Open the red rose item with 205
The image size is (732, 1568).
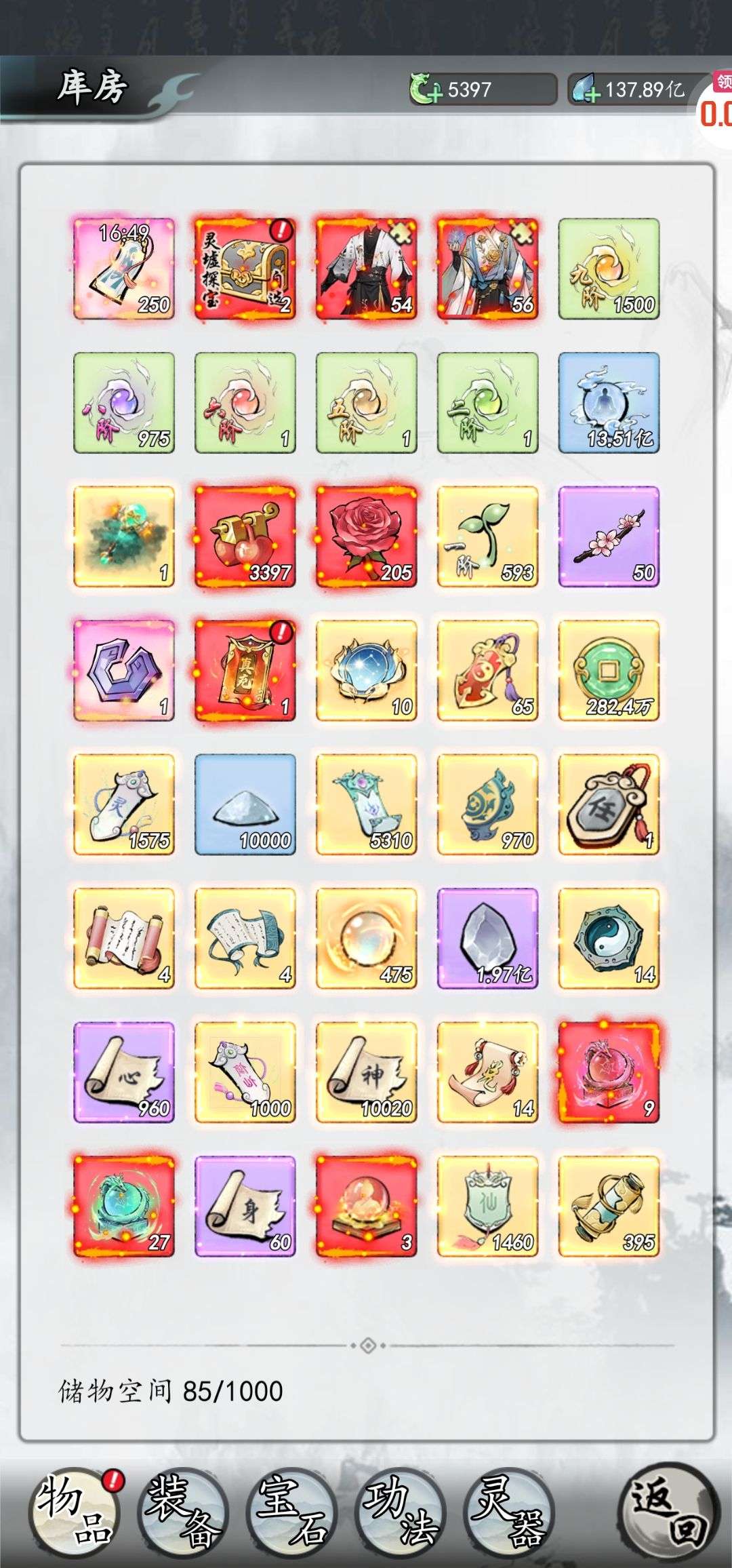[367, 536]
